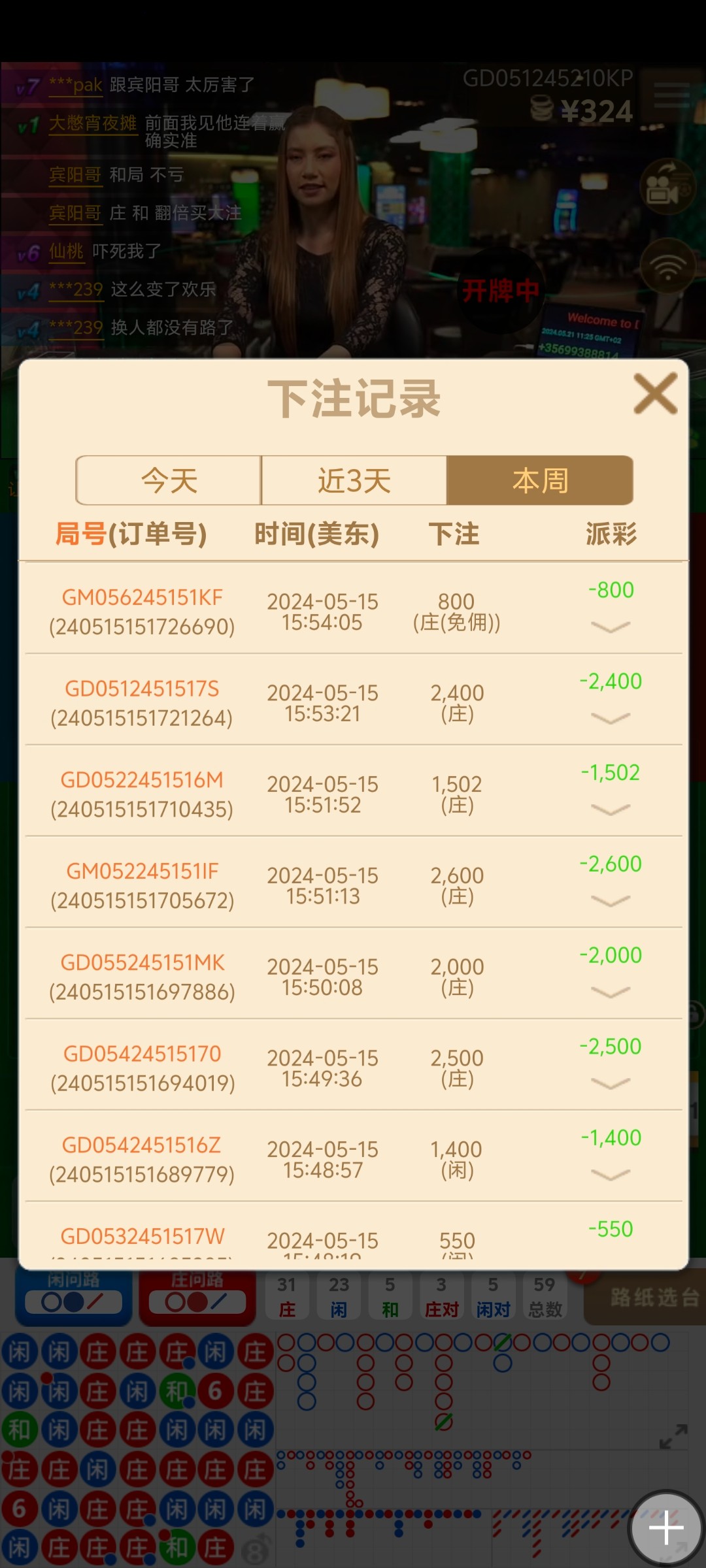Close the 下注记录 dialog
Image resolution: width=706 pixels, height=1568 pixels.
(x=655, y=394)
